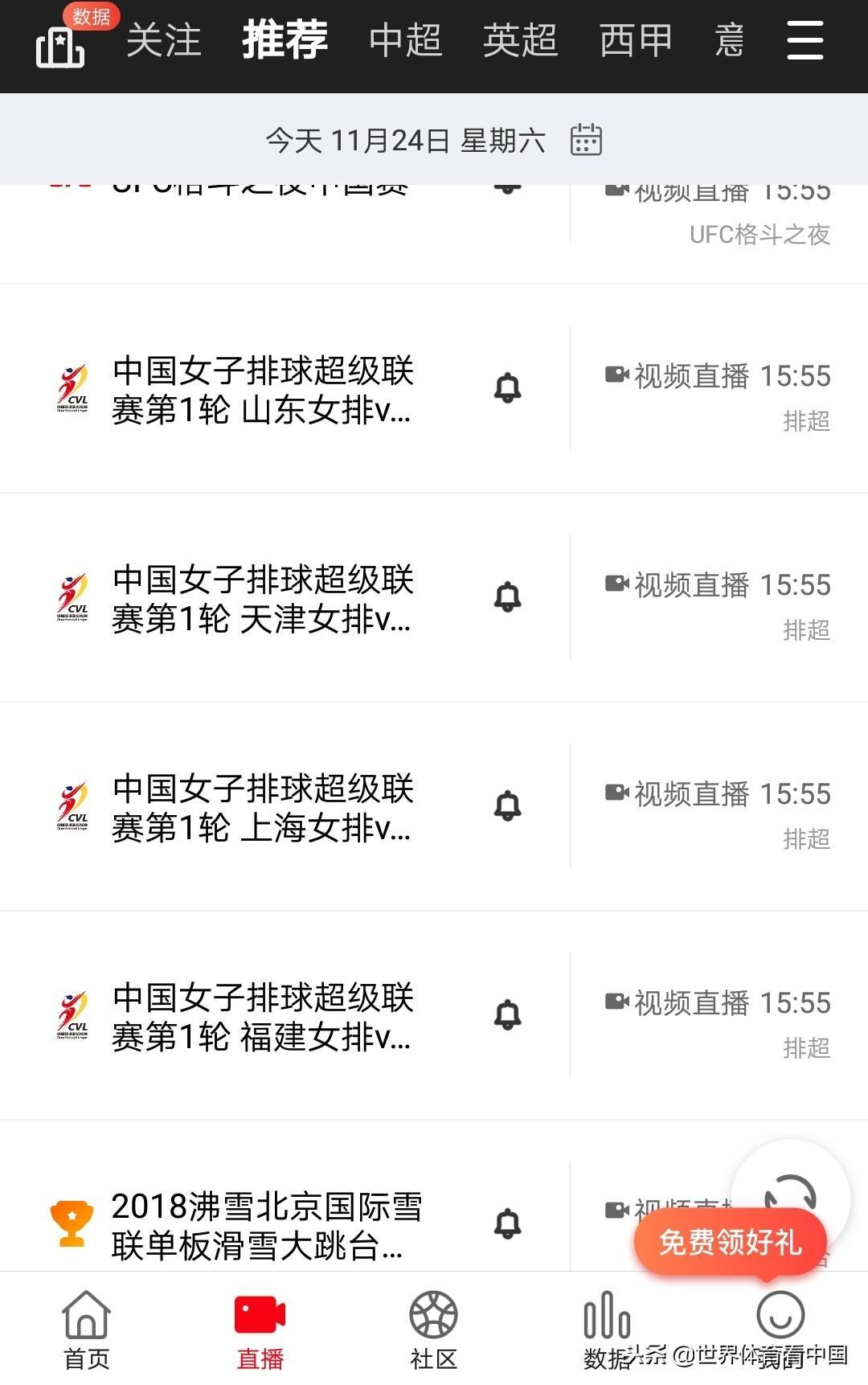Open the 社区 tab

433,1330
